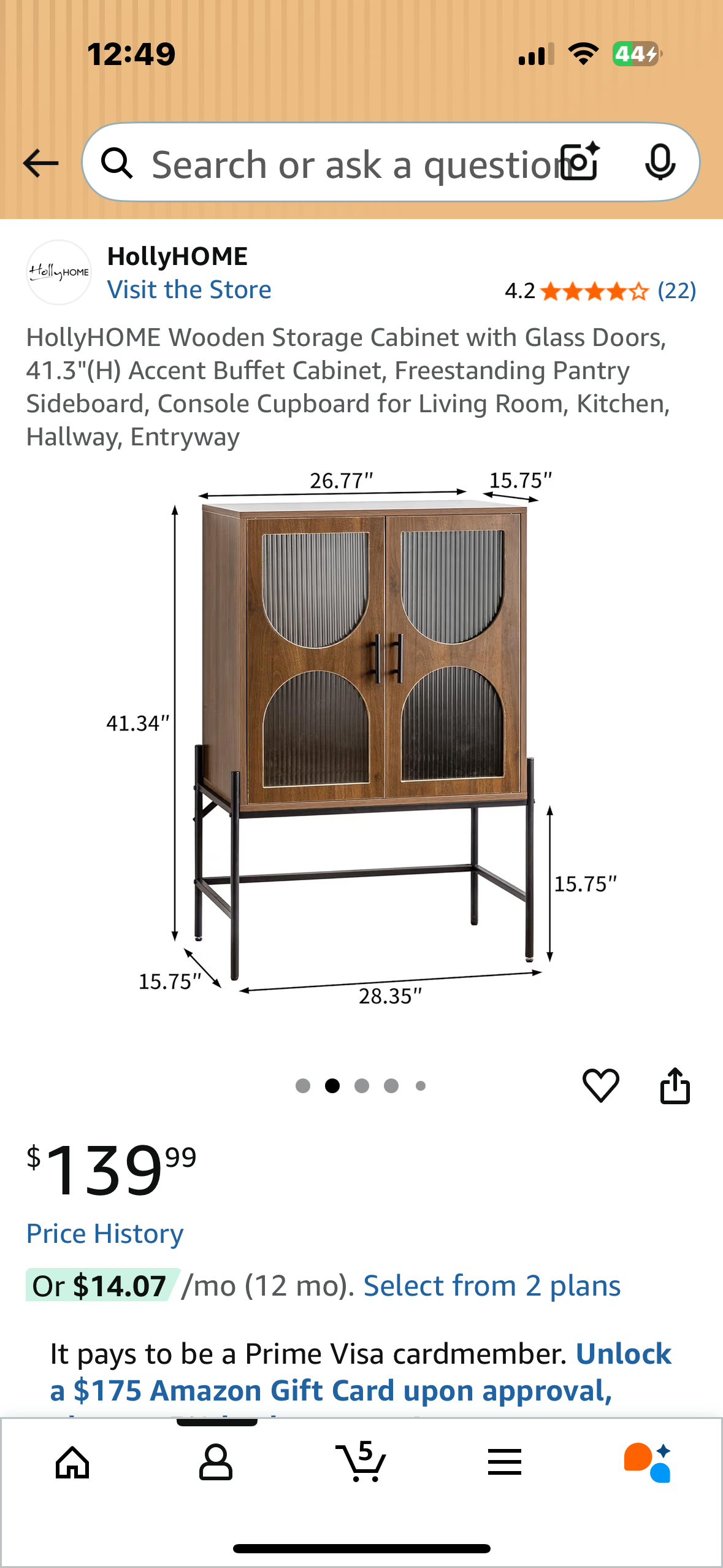Open the cabinet dimensions product image
723x1568 pixels.
362,736
